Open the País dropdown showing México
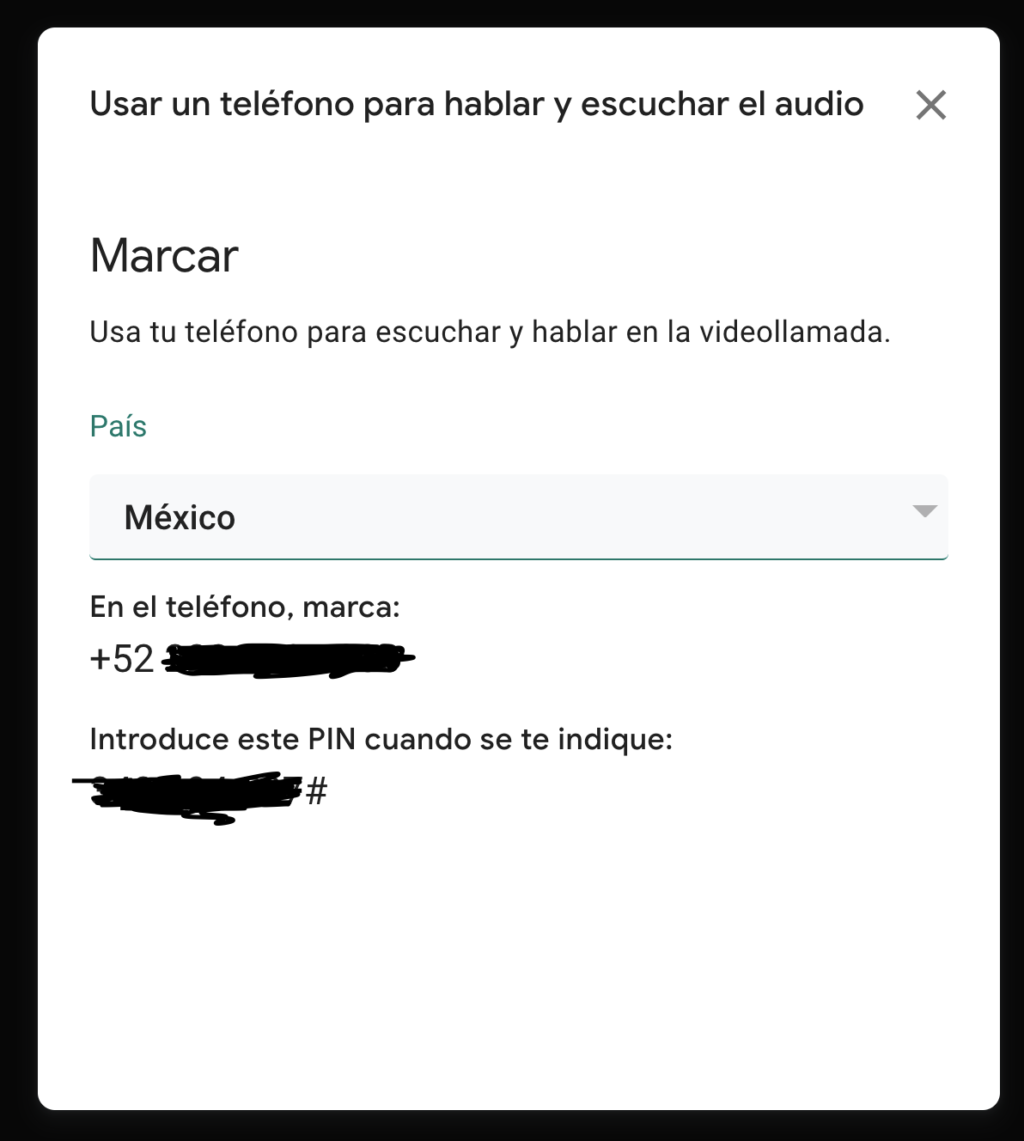1024x1141 pixels. point(518,517)
